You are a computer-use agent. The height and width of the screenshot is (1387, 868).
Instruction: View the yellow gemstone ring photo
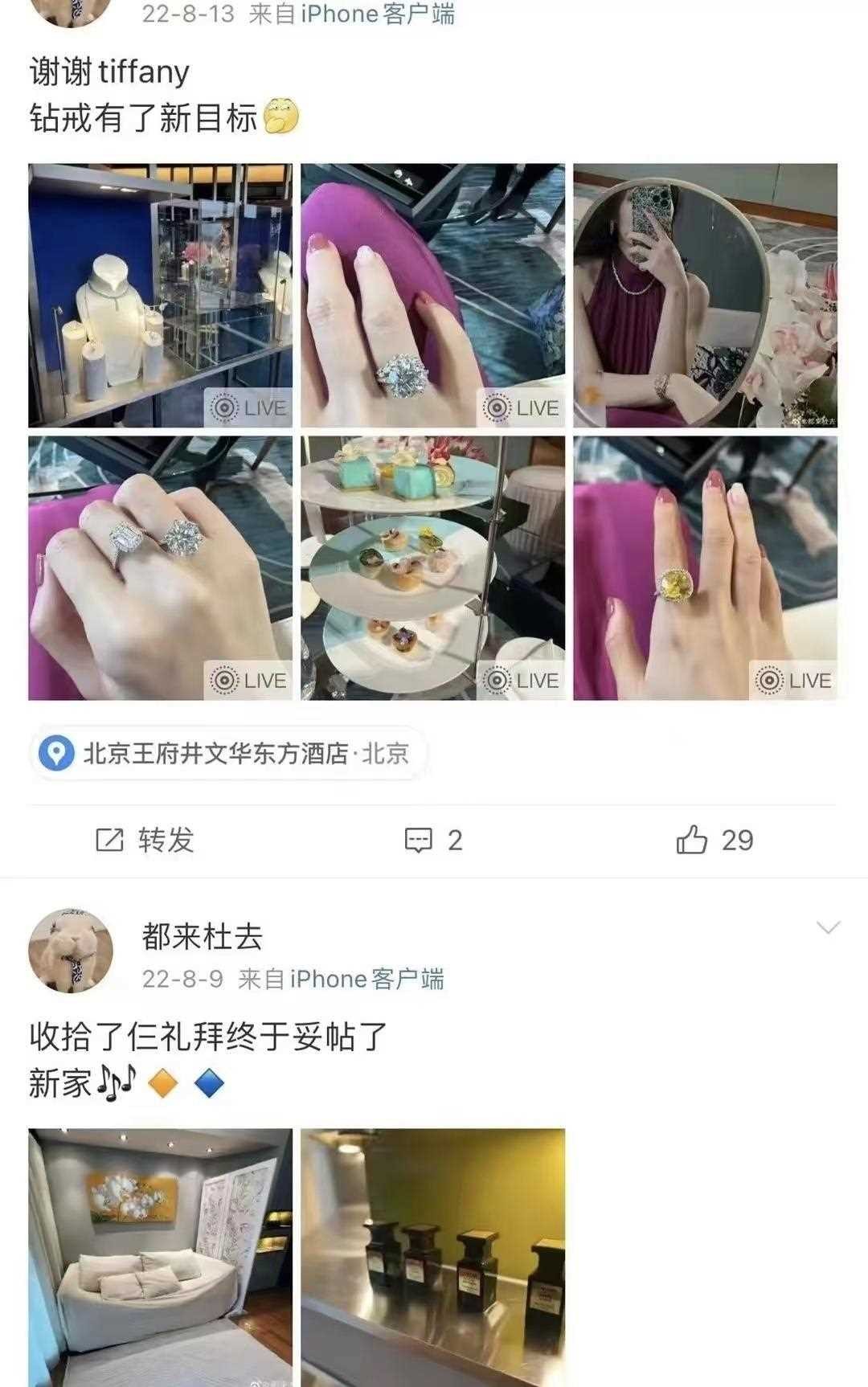[x=705, y=568]
